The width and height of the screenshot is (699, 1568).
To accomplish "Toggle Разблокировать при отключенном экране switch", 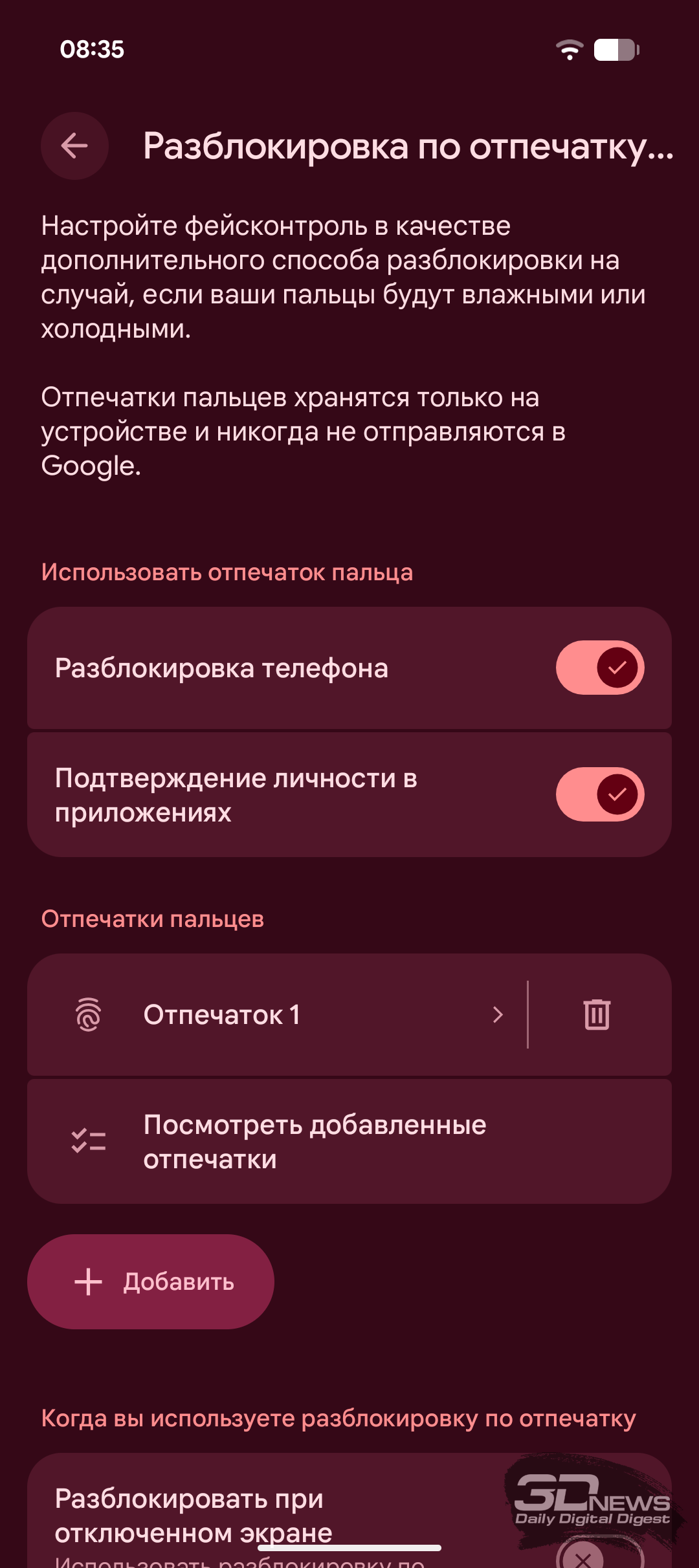I will tap(599, 1552).
